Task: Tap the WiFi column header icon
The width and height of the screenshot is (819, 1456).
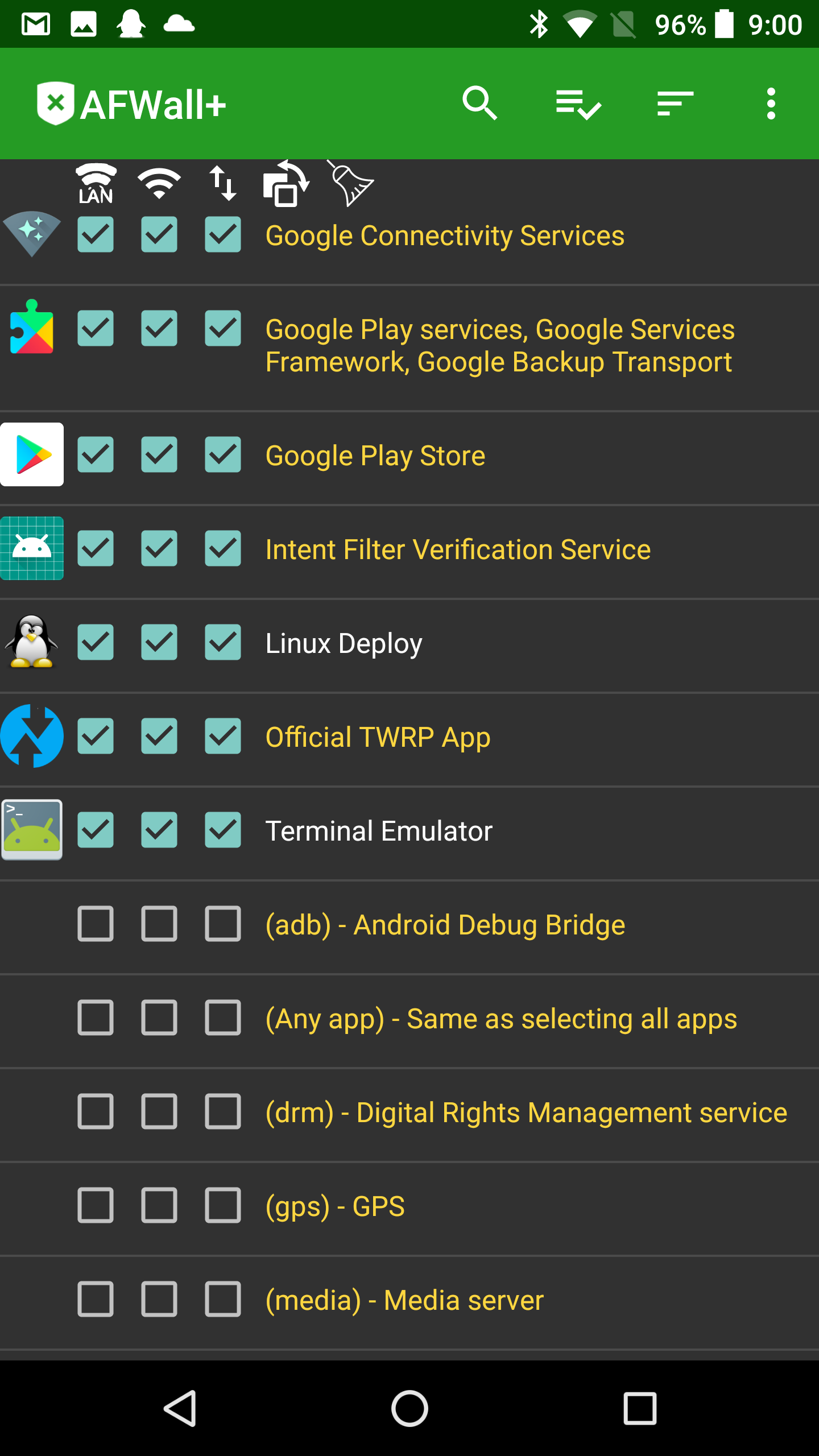Action: tap(159, 181)
